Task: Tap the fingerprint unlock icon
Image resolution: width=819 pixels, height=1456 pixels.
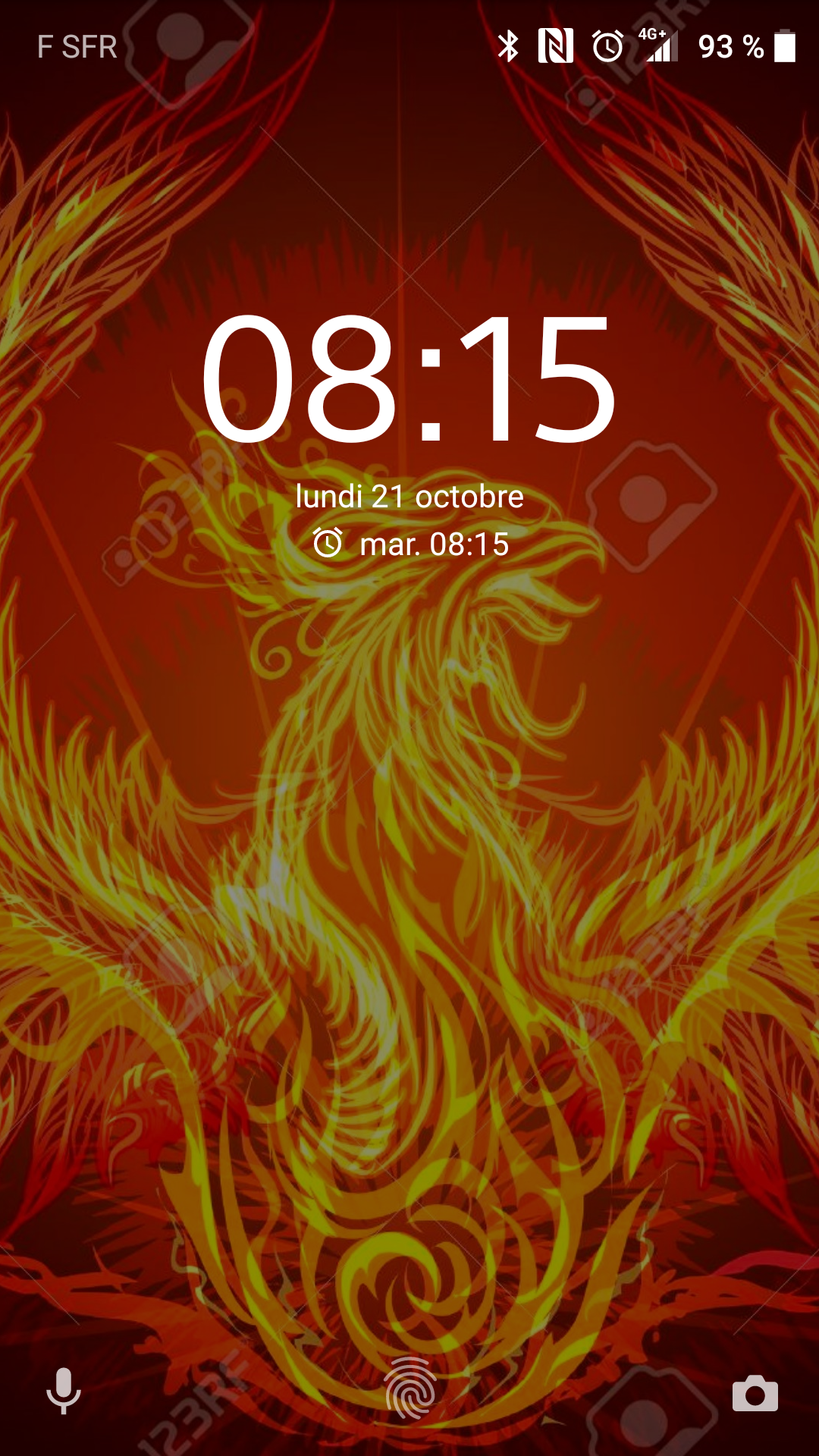Action: (x=410, y=1388)
